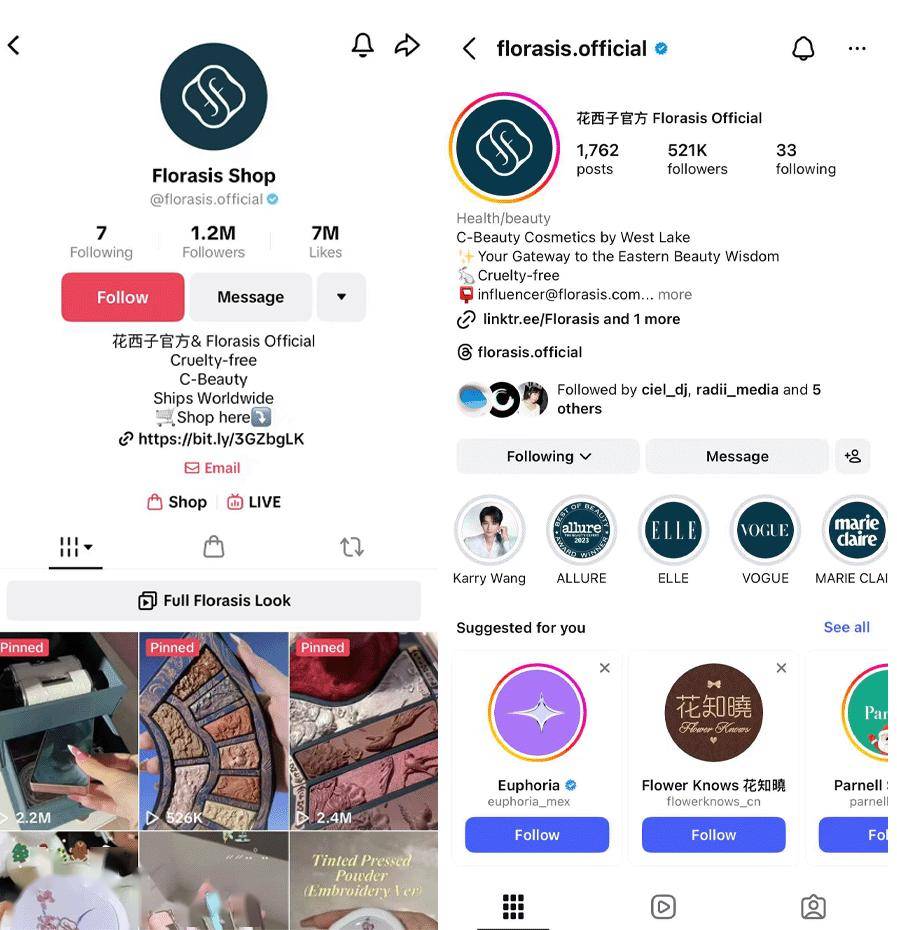
Task: Dismiss the Flower Knows suggestion
Action: tap(781, 668)
